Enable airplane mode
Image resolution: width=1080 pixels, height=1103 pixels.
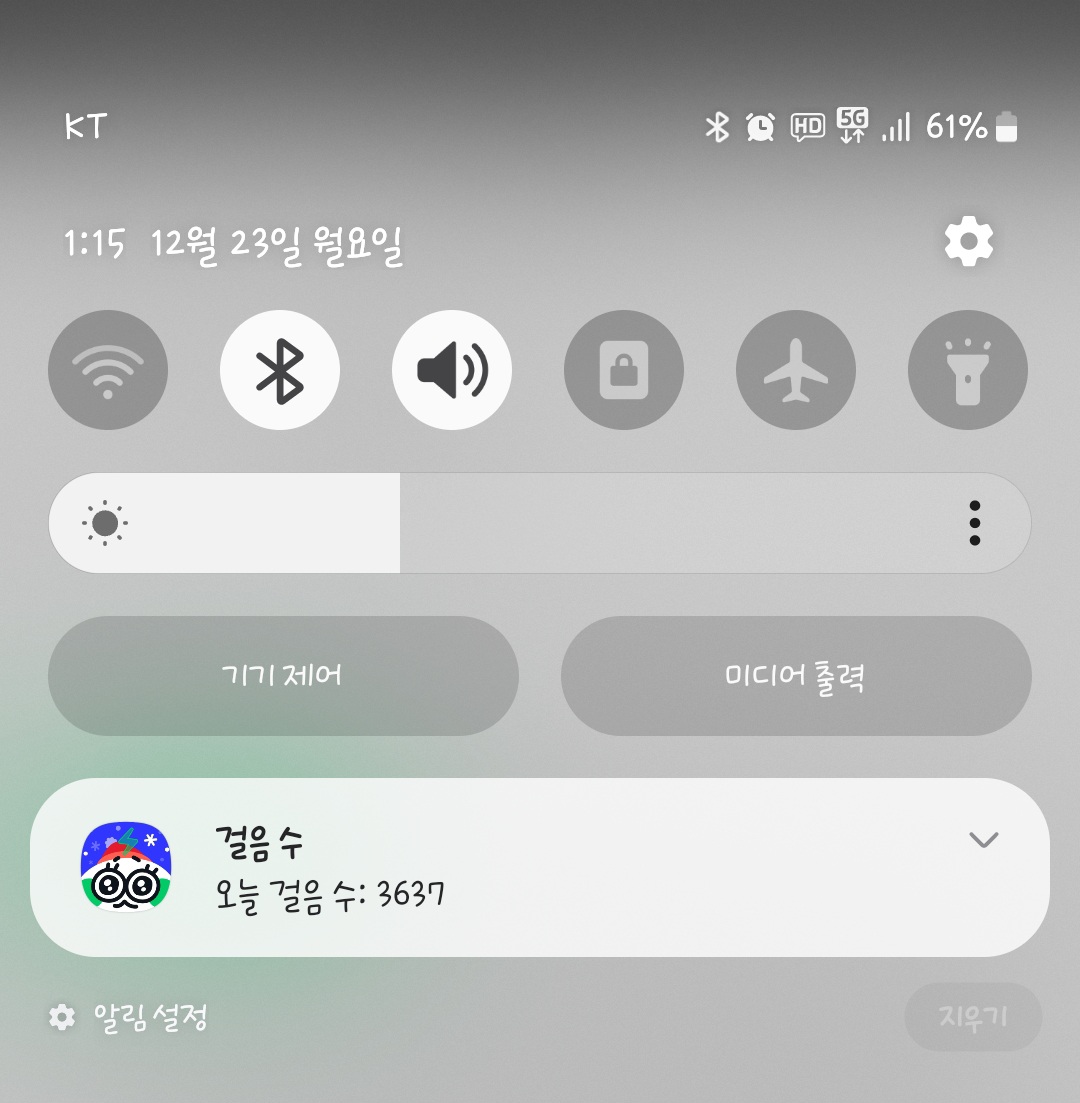(x=796, y=370)
